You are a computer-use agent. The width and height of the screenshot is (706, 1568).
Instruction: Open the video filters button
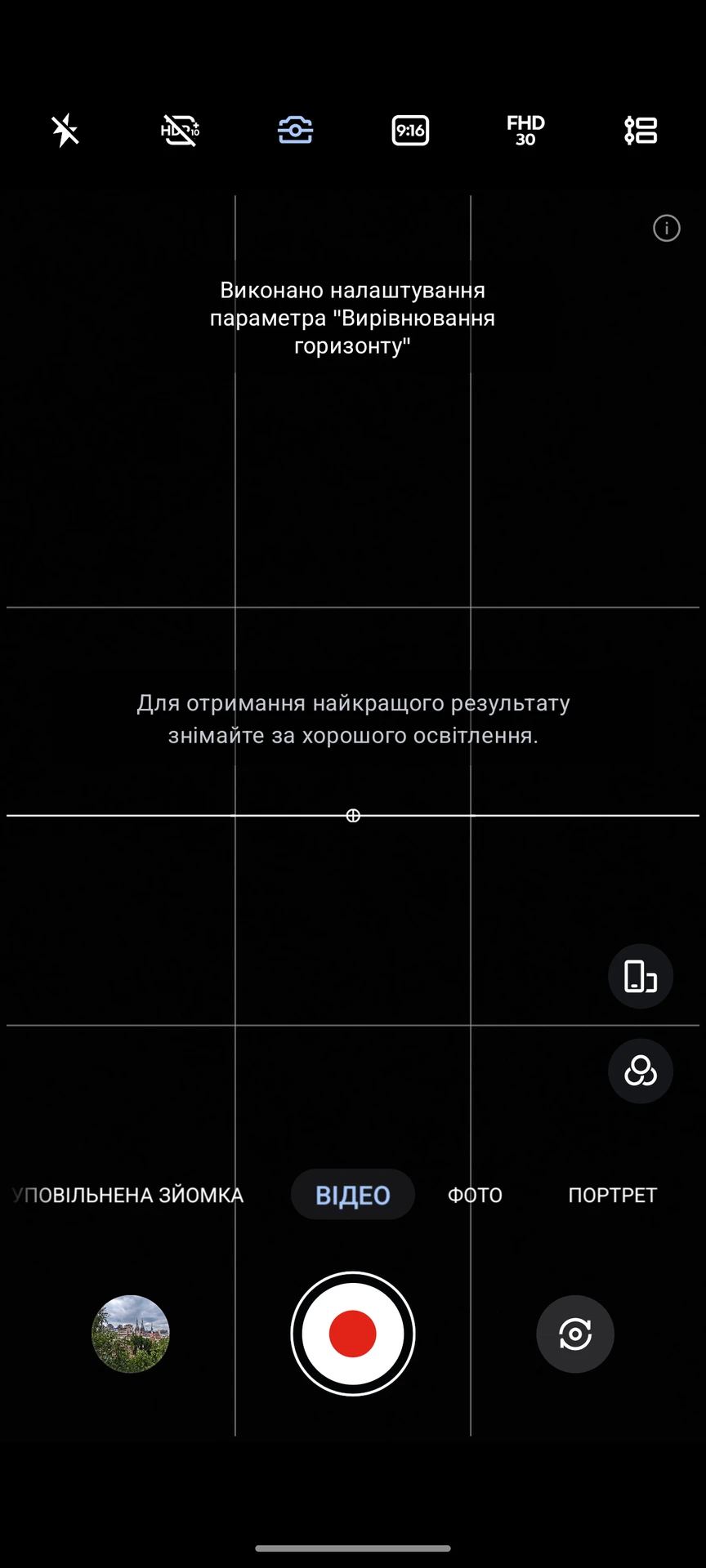point(641,1071)
